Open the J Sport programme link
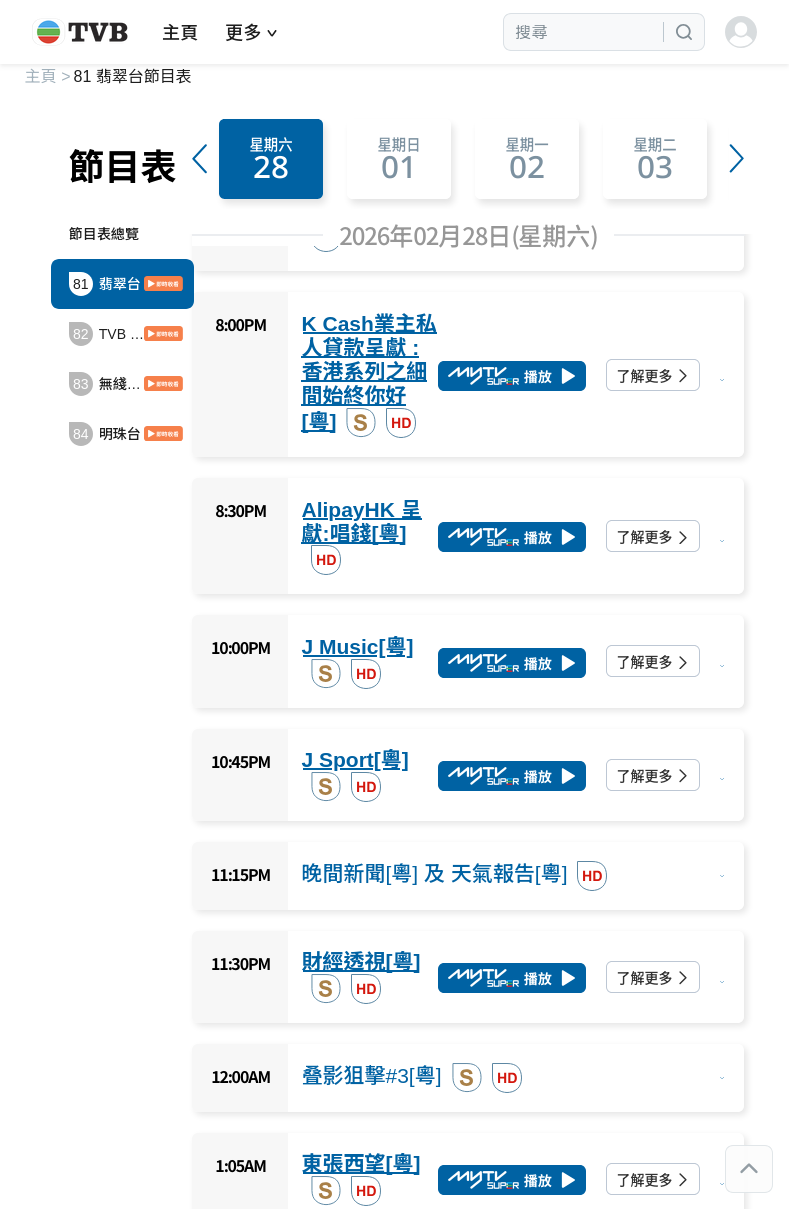This screenshot has height=1209, width=789. [x=355, y=760]
